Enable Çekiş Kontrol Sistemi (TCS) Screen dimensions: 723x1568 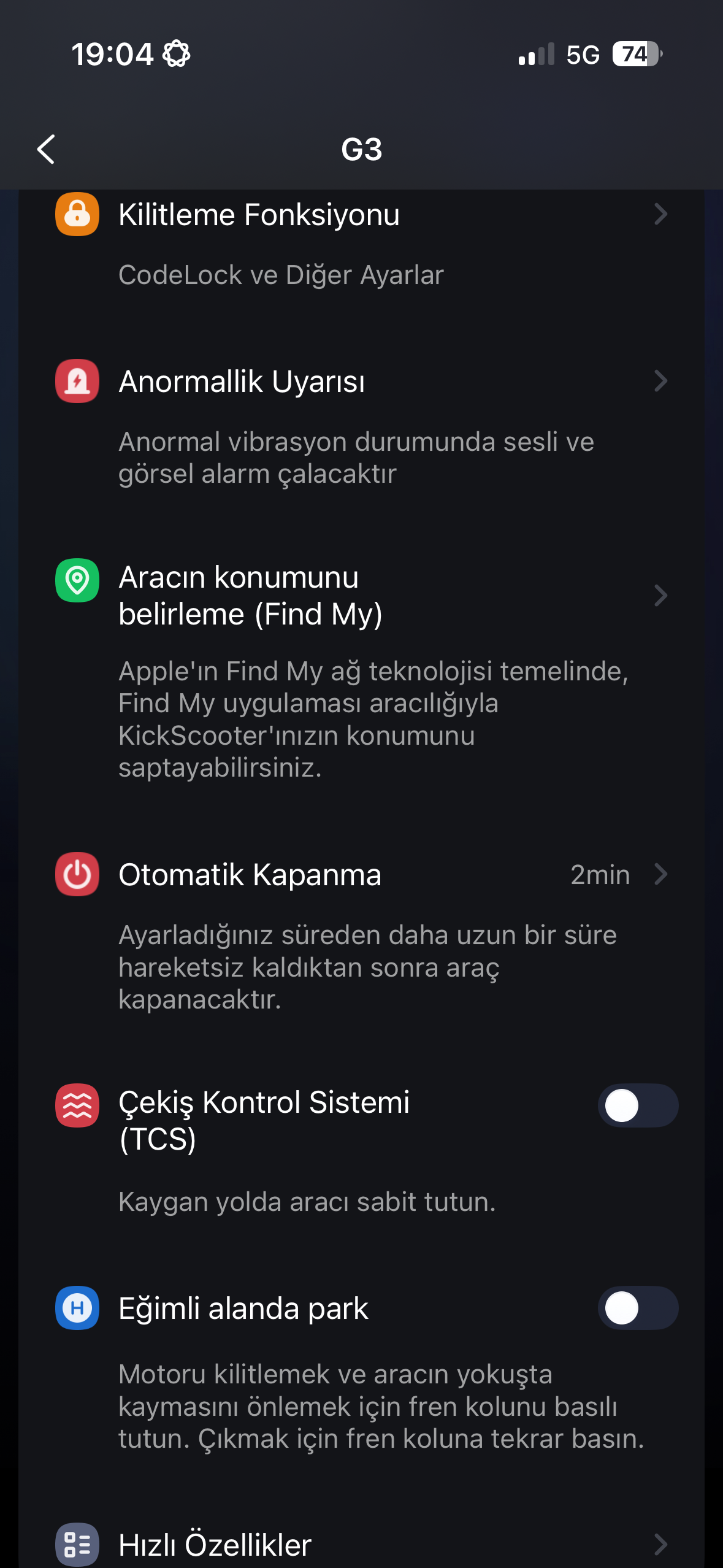637,1105
